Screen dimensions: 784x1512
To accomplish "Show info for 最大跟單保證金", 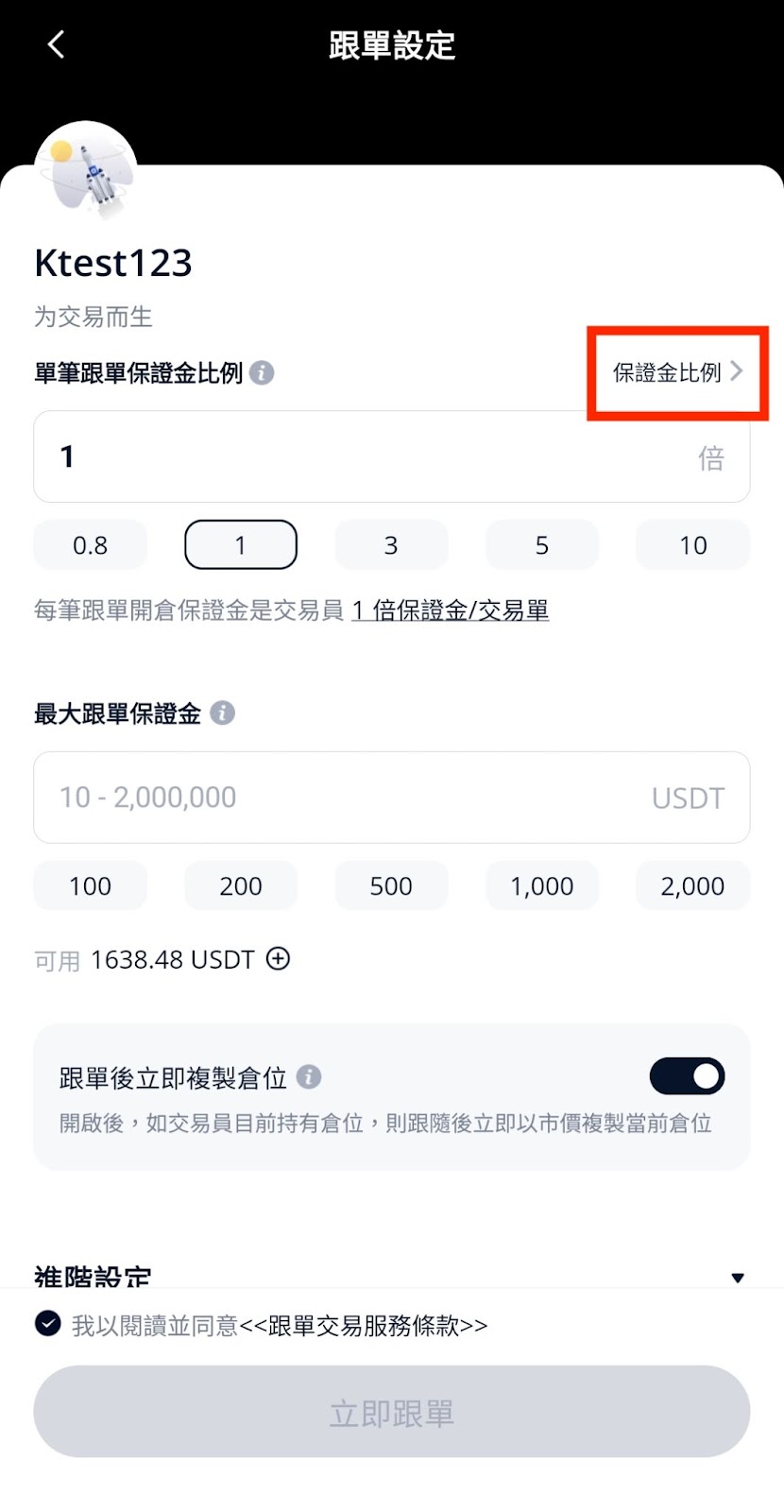I will pyautogui.click(x=222, y=713).
